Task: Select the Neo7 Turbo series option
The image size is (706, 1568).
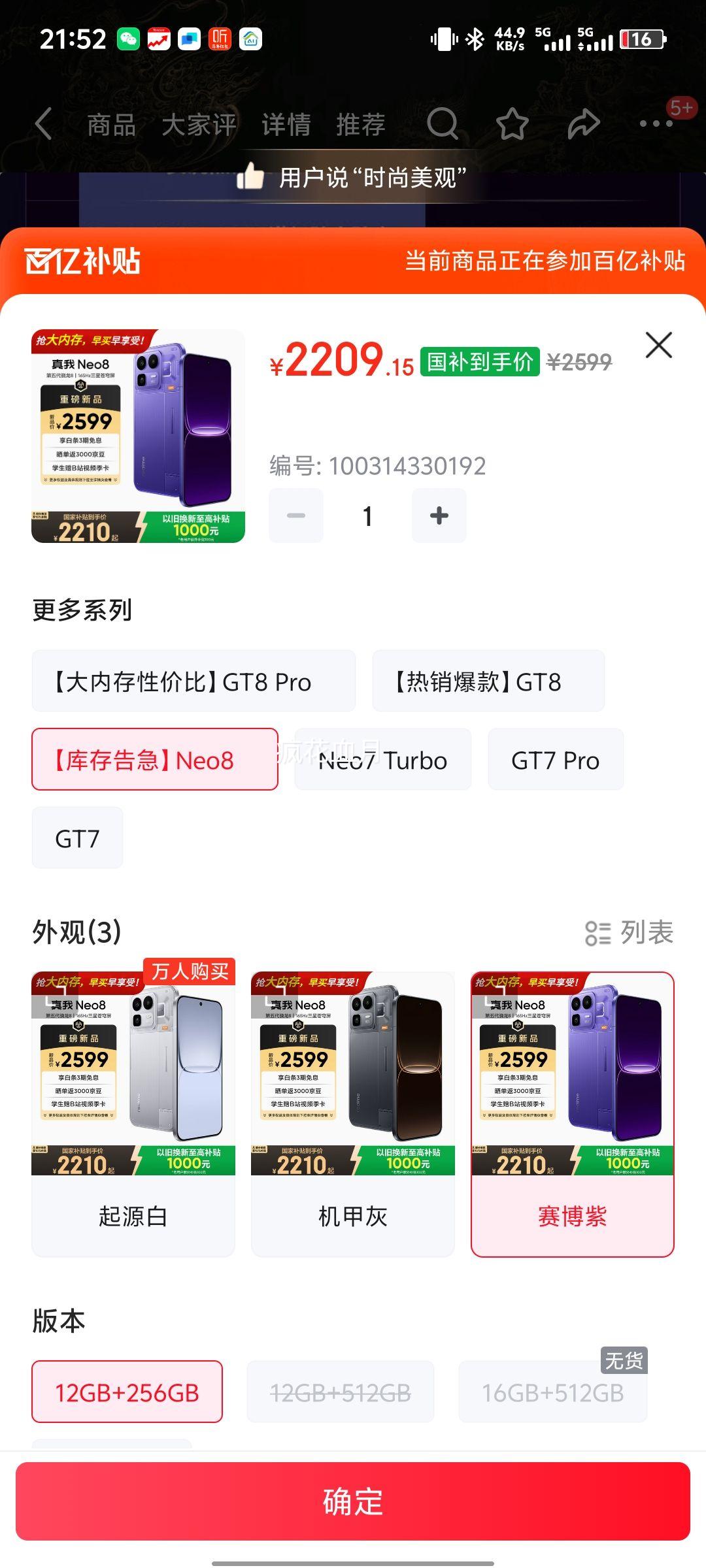Action: pyautogui.click(x=382, y=760)
